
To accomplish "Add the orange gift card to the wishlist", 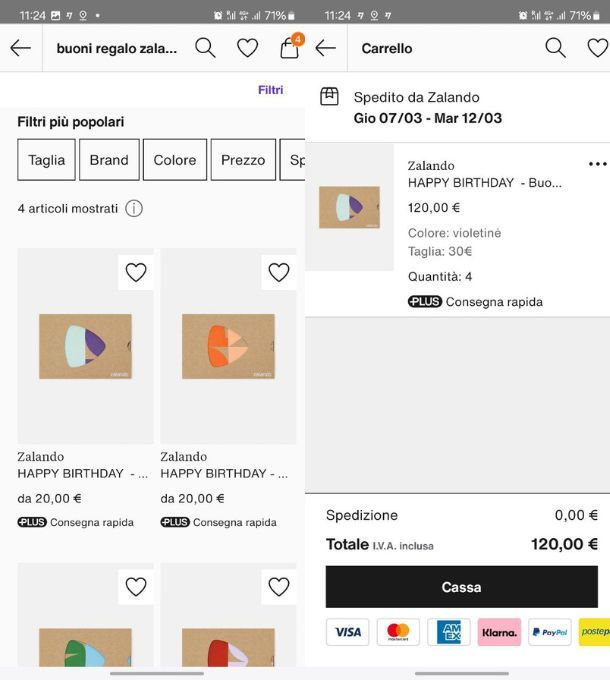I will [279, 272].
